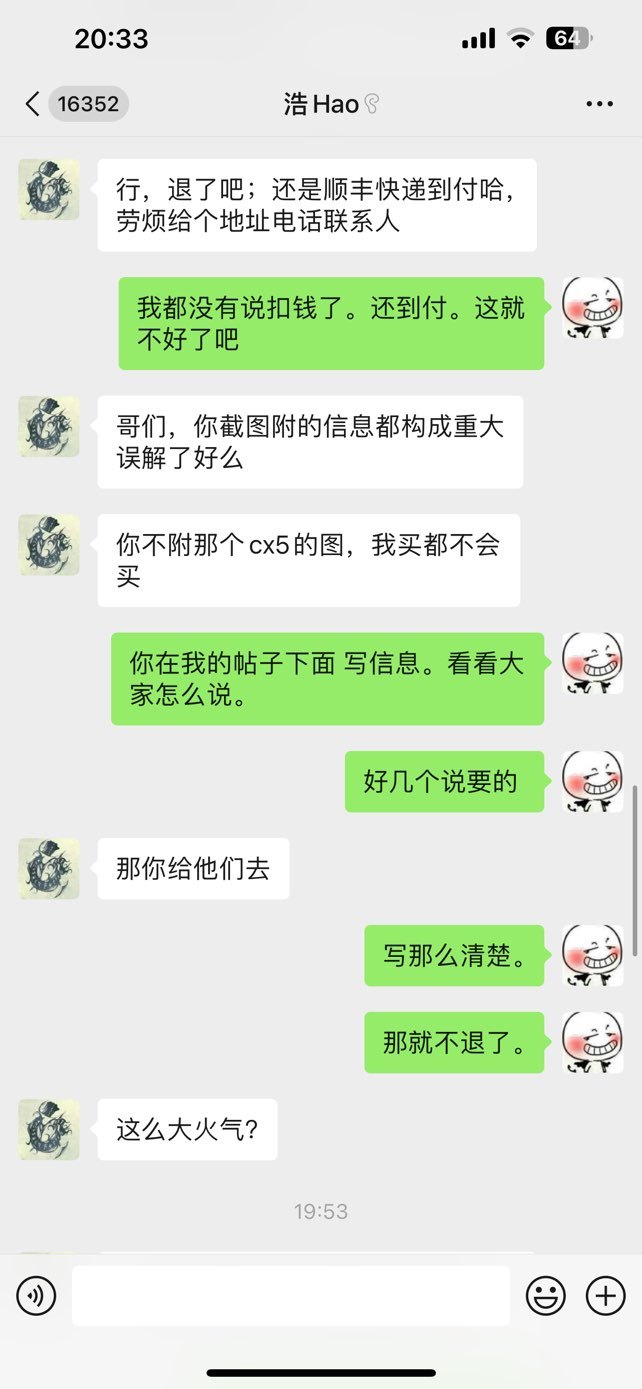
Task: Open the emoji sticker picker
Action: pyautogui.click(x=546, y=1297)
